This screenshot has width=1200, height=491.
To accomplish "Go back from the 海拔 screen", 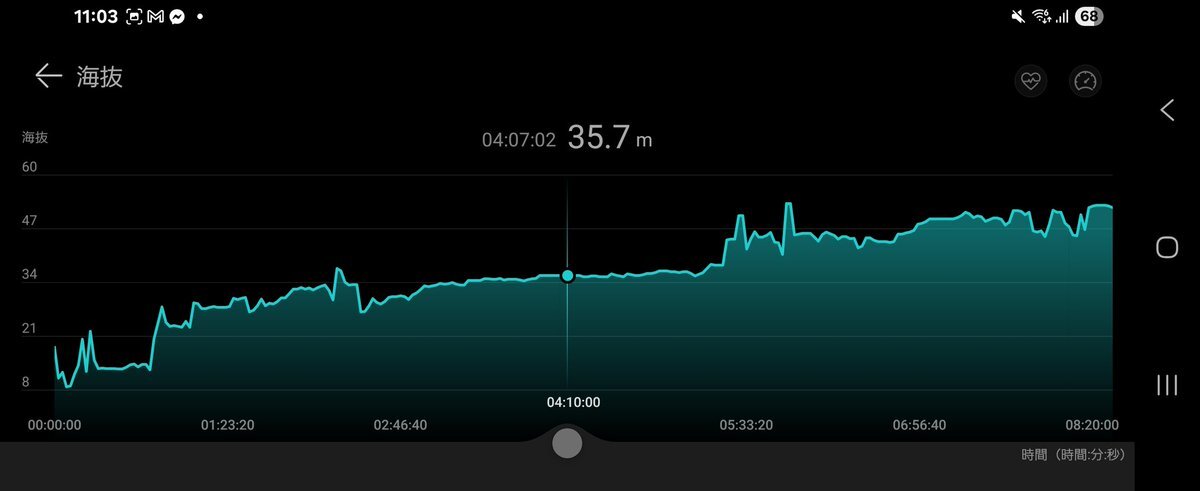I will click(48, 77).
